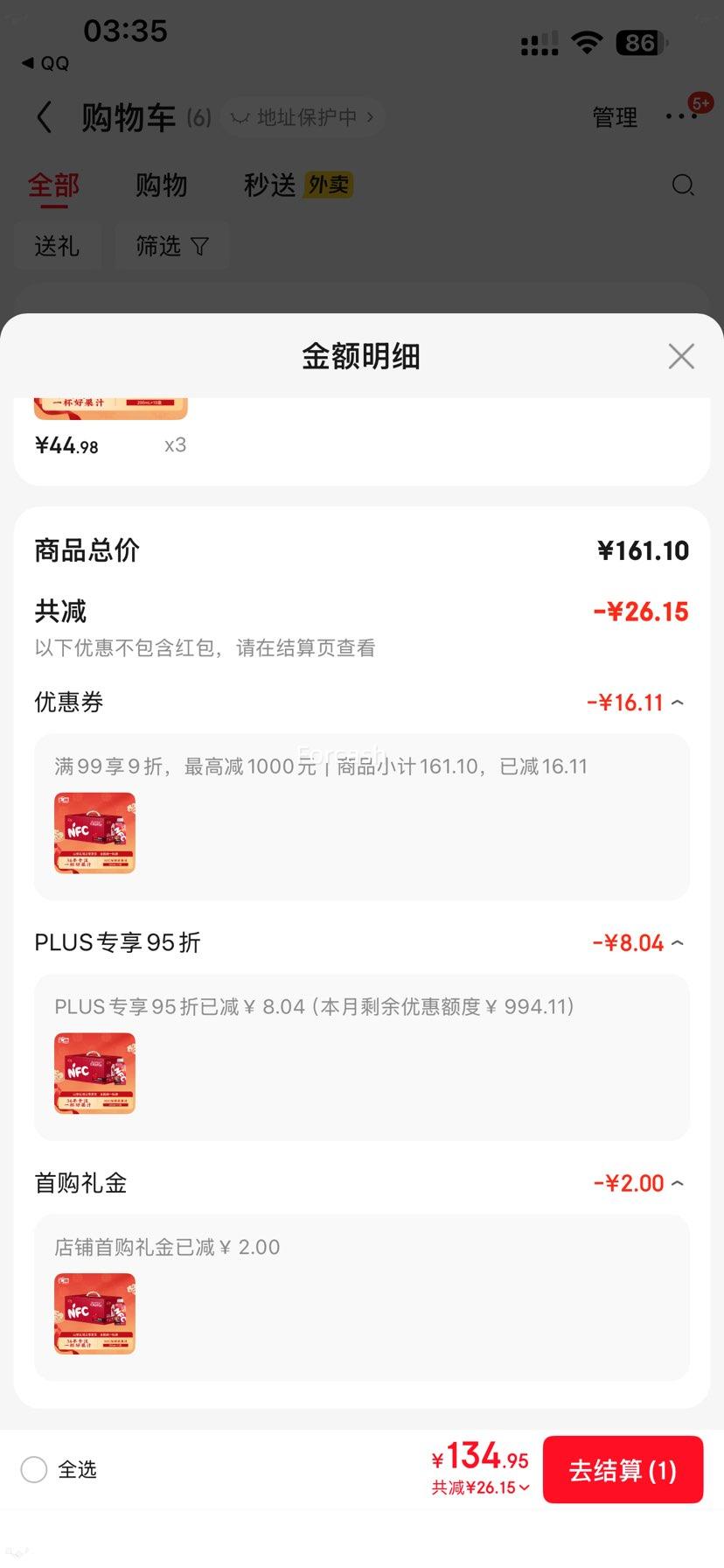
Task: Open the three-dot more menu with badge
Action: [x=682, y=116]
